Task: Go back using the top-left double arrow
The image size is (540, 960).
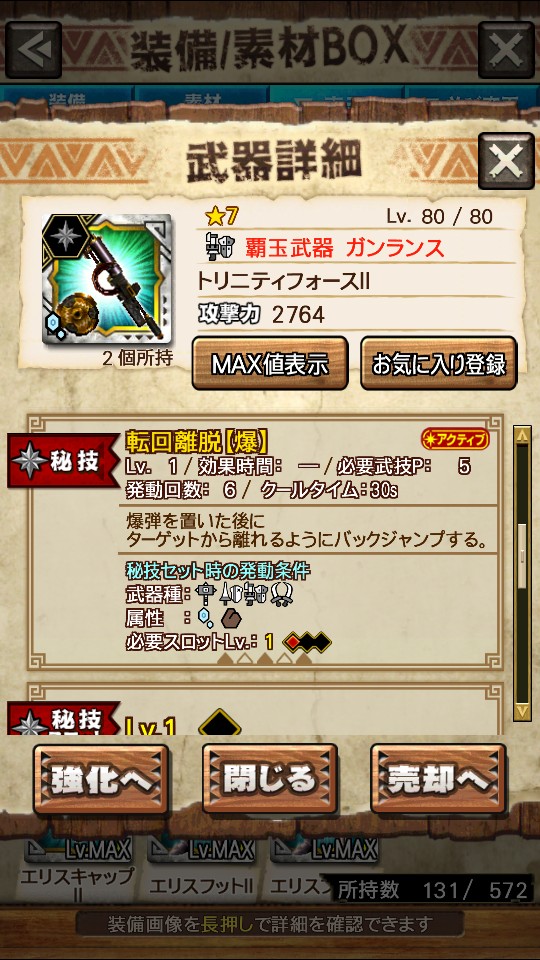Action: pyautogui.click(x=33, y=50)
